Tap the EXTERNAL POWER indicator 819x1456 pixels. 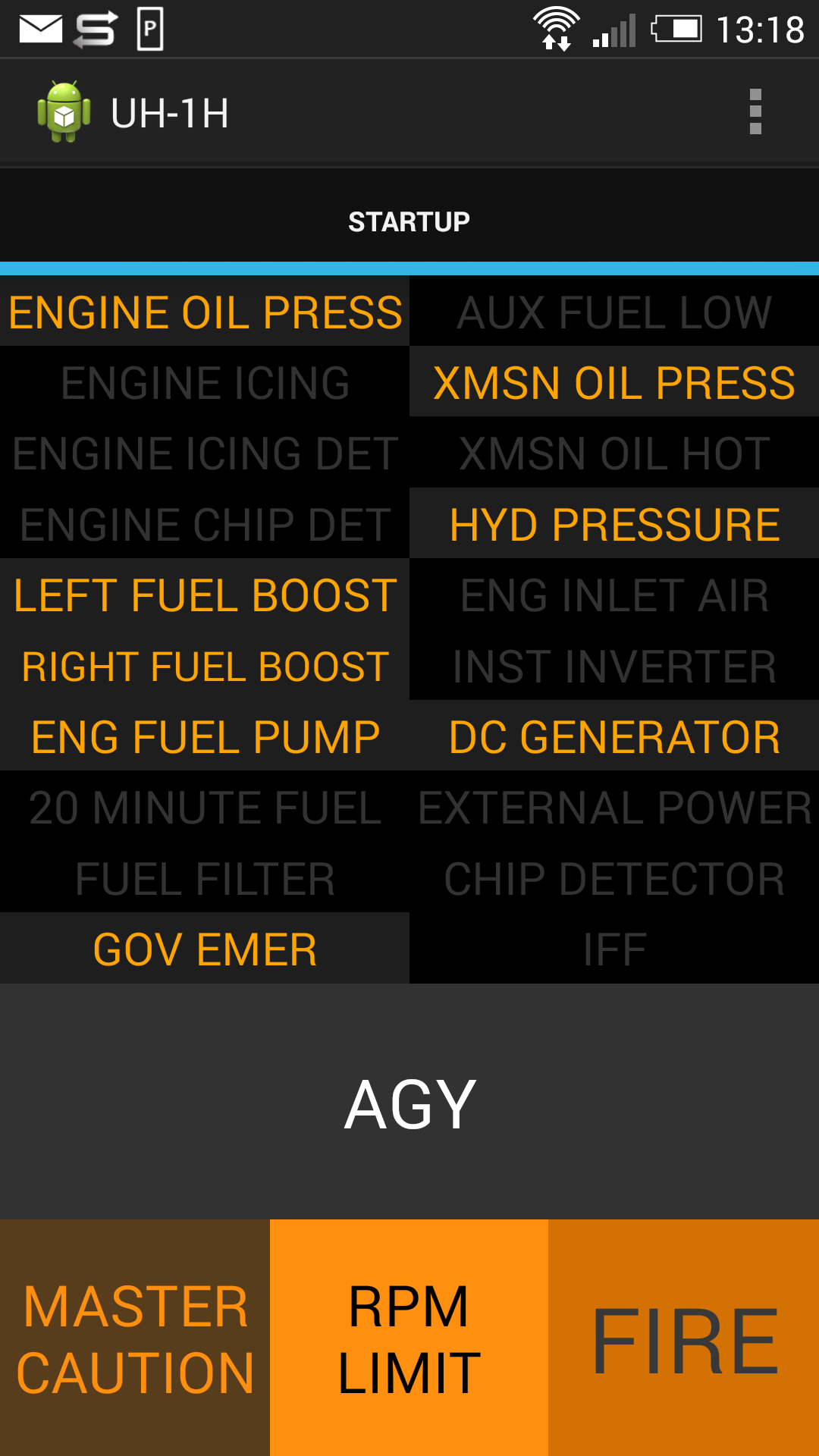coord(614,807)
